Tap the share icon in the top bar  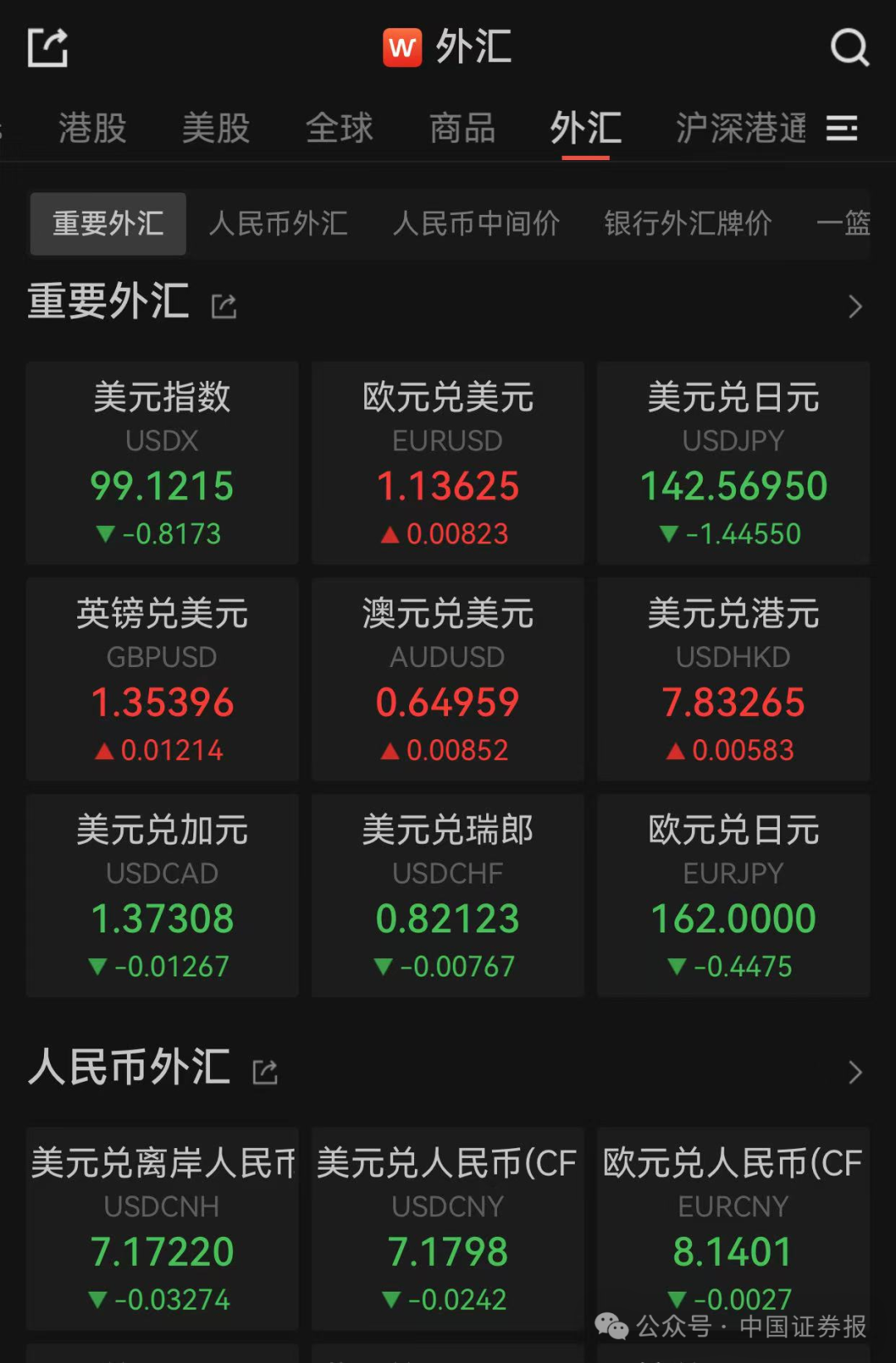pyautogui.click(x=47, y=47)
